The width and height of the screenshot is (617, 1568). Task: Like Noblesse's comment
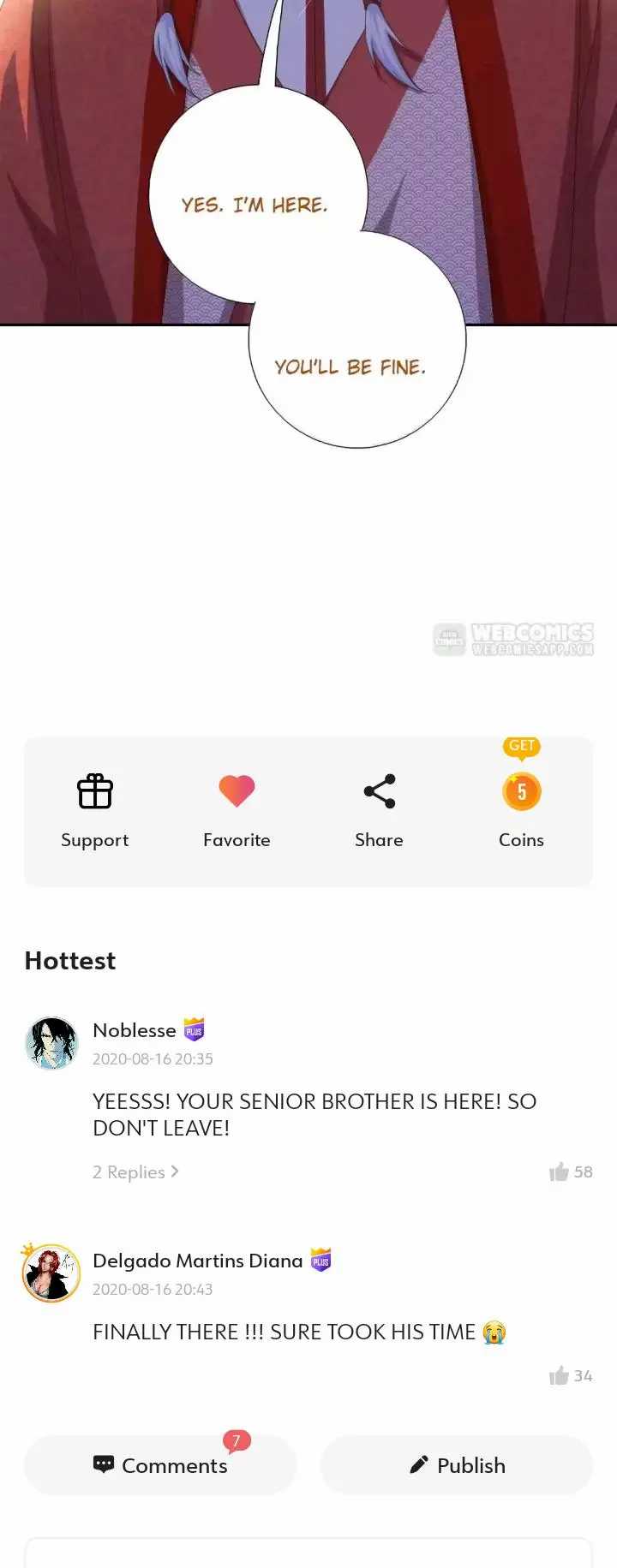pos(560,1172)
